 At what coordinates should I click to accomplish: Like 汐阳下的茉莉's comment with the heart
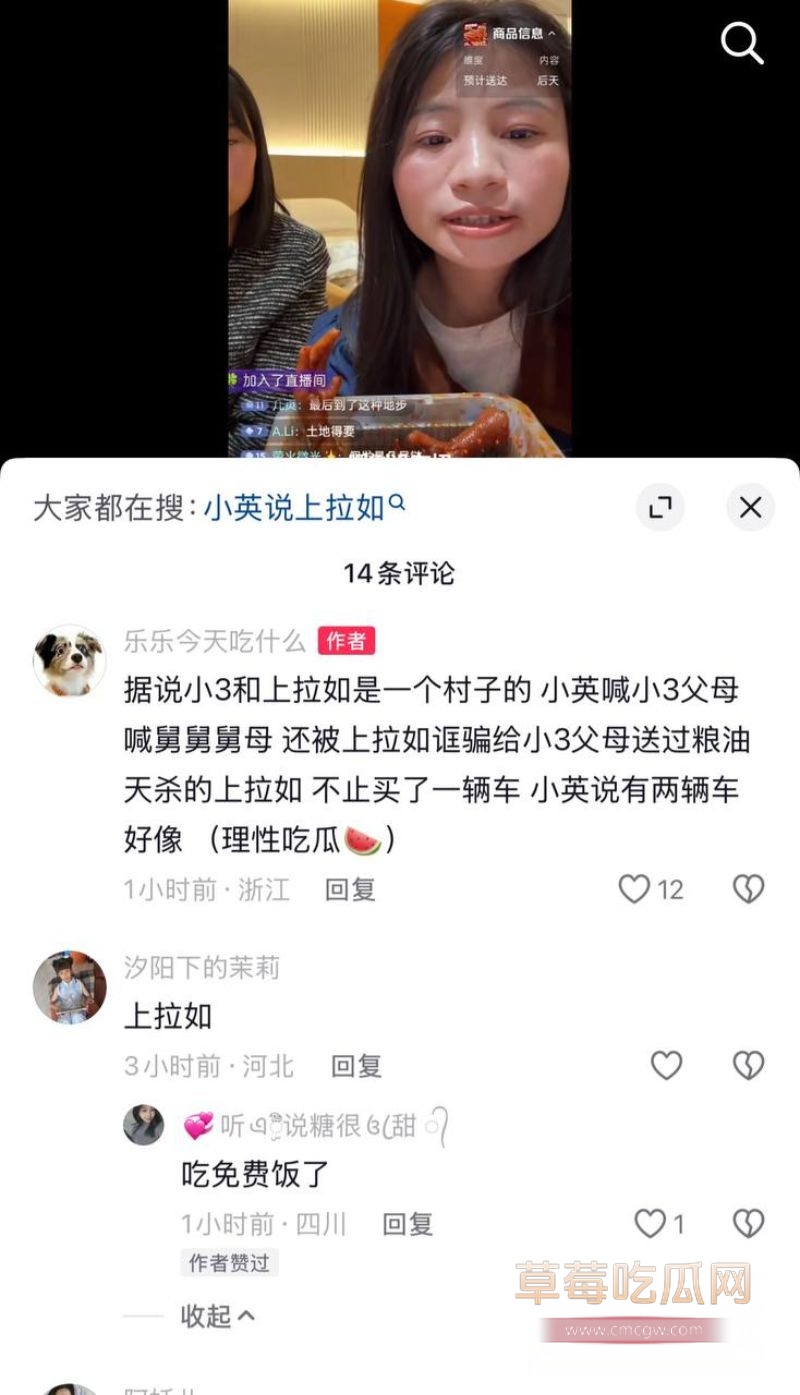666,1065
